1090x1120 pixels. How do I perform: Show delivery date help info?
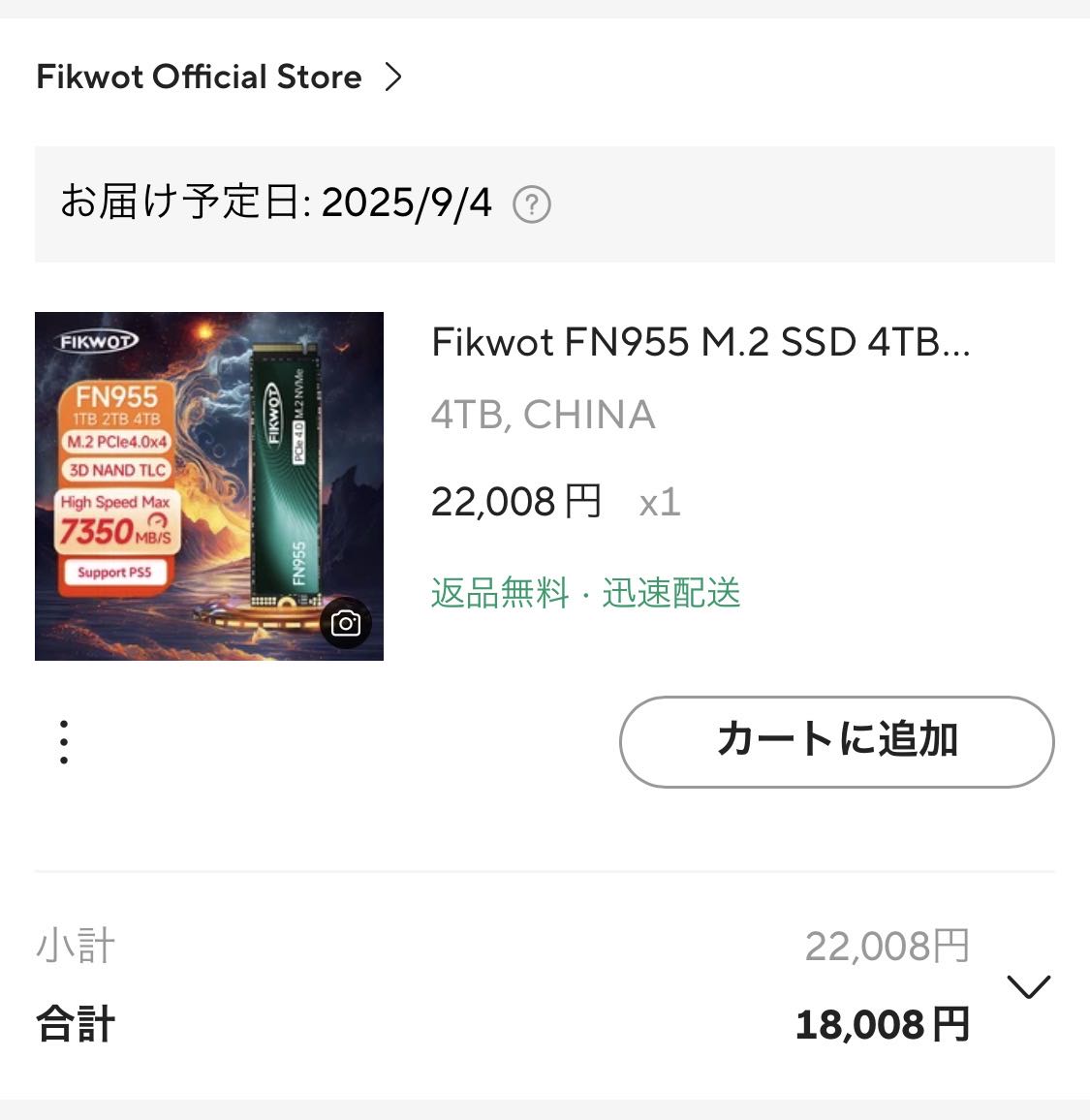(531, 205)
